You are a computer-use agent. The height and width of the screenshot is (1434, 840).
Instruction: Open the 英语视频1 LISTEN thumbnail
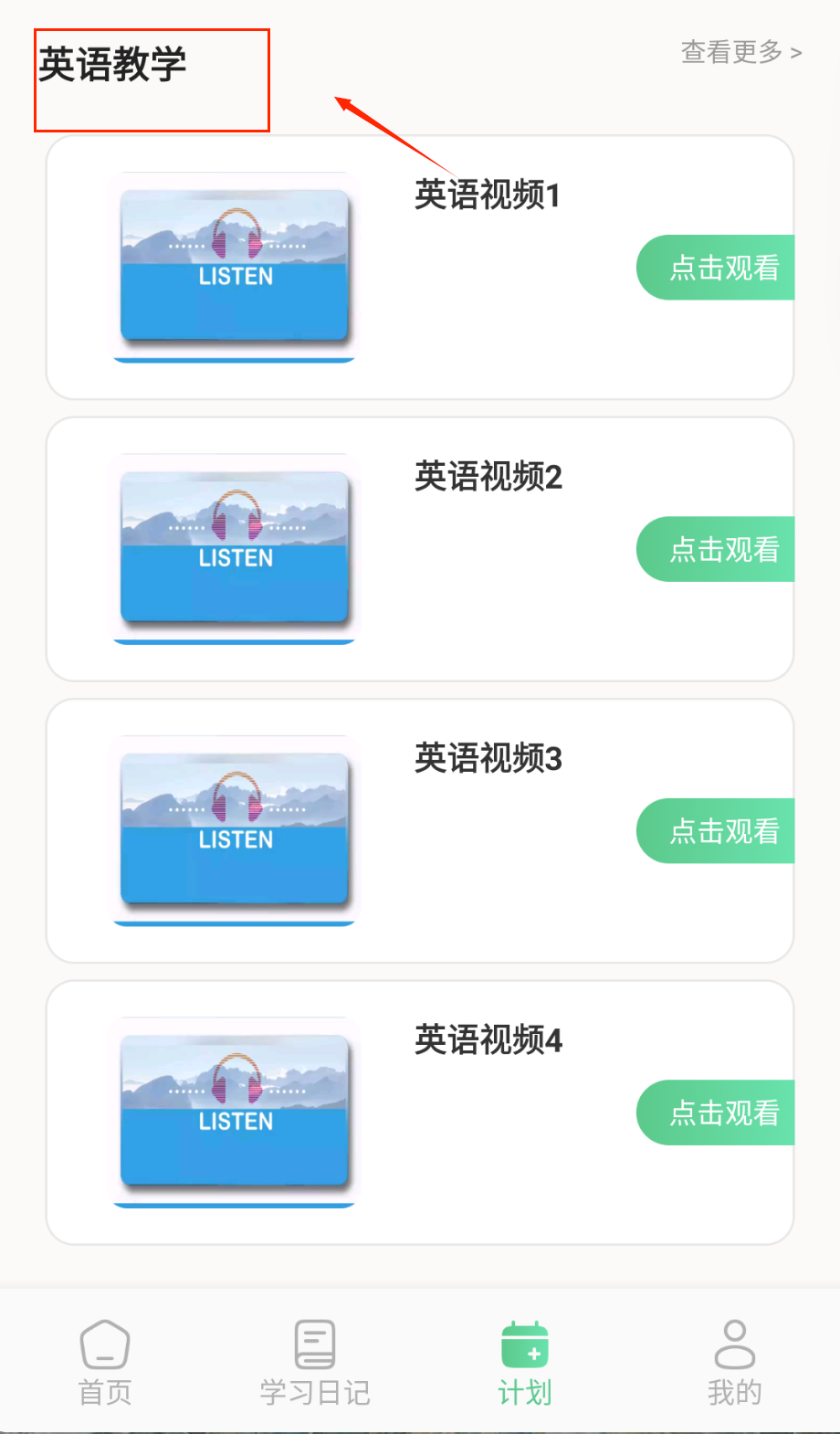235,266
